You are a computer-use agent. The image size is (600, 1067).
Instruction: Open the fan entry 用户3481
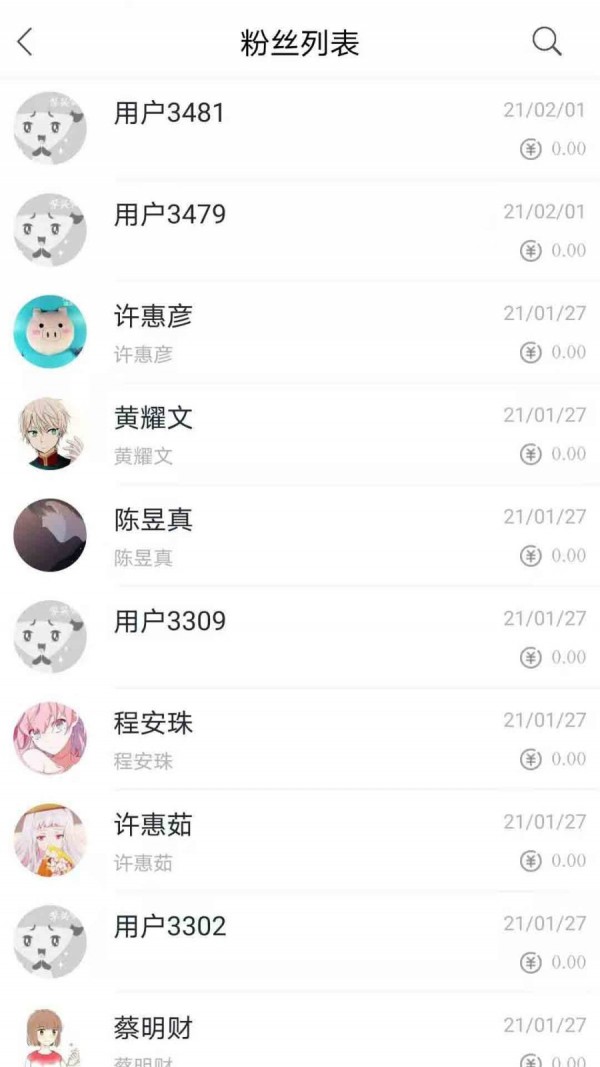pos(300,129)
